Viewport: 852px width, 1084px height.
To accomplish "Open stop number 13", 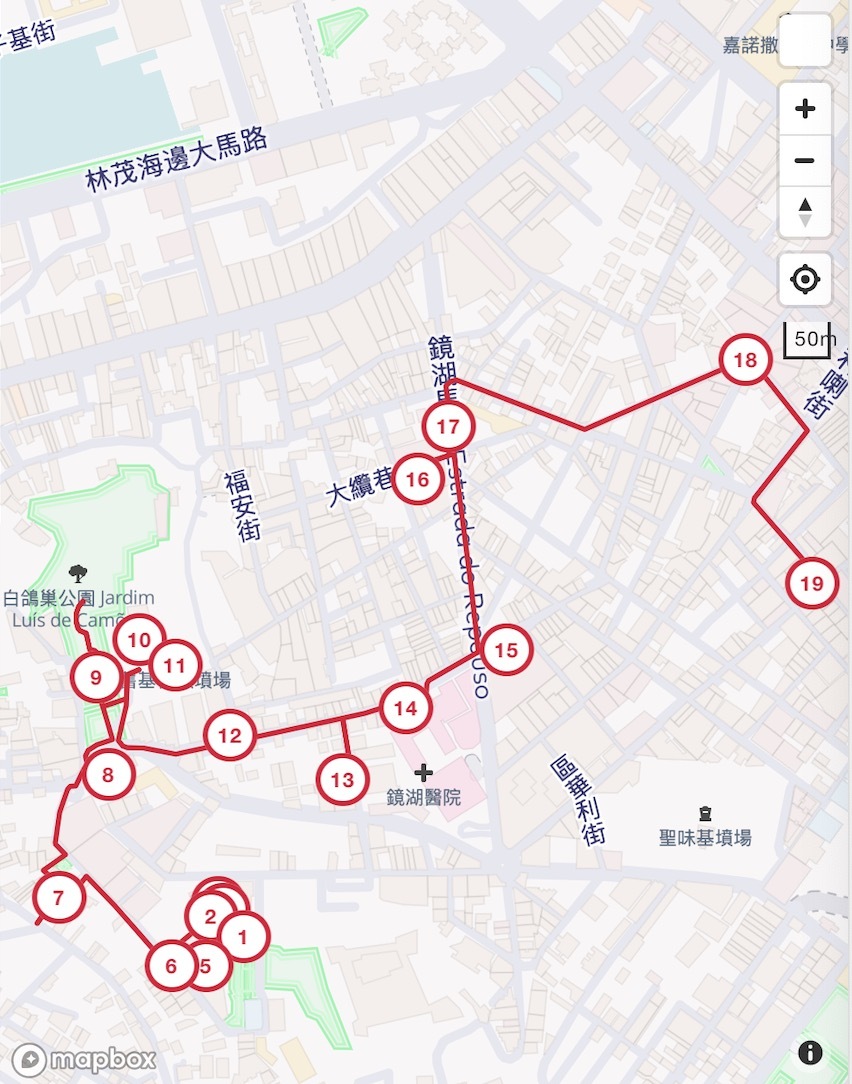I will coord(343,780).
